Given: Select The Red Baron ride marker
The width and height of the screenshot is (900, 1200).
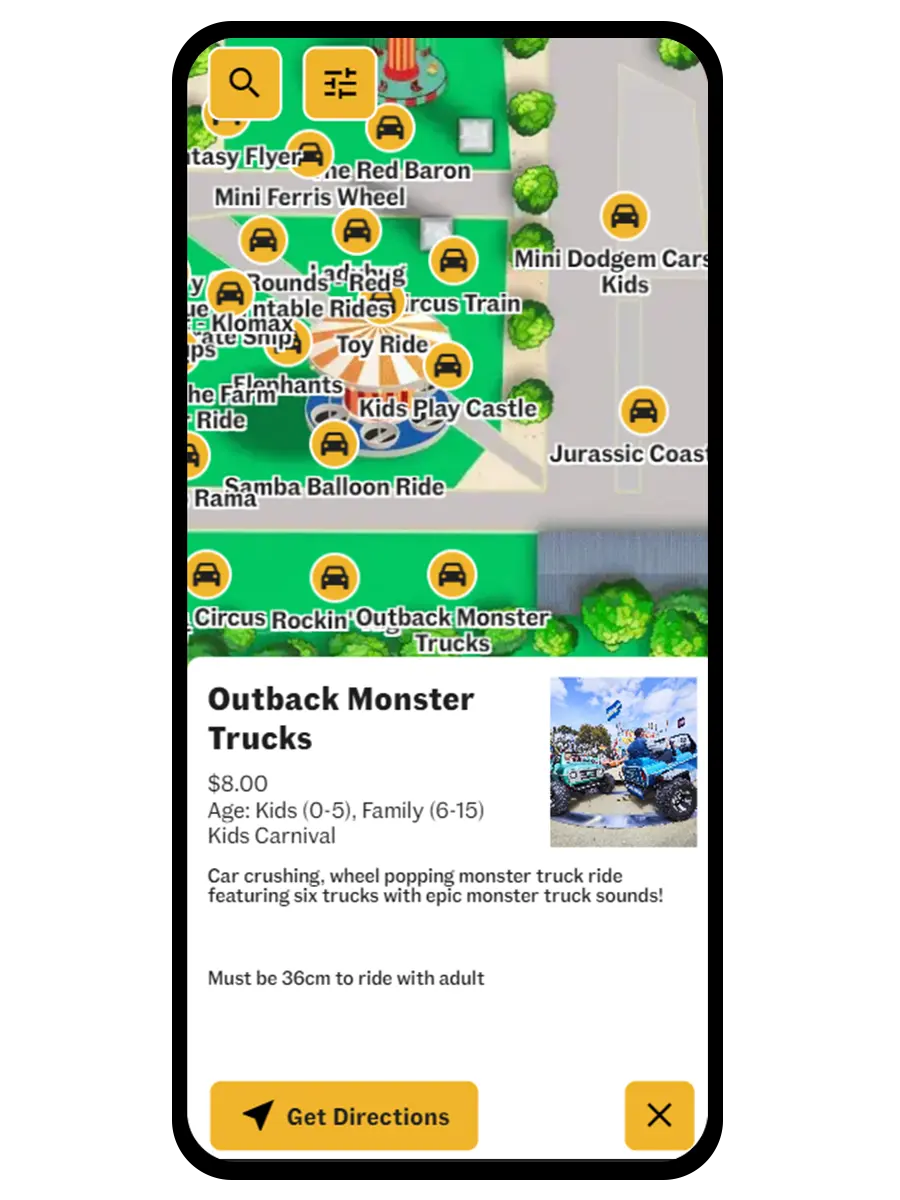Looking at the screenshot, I should (x=390, y=128).
